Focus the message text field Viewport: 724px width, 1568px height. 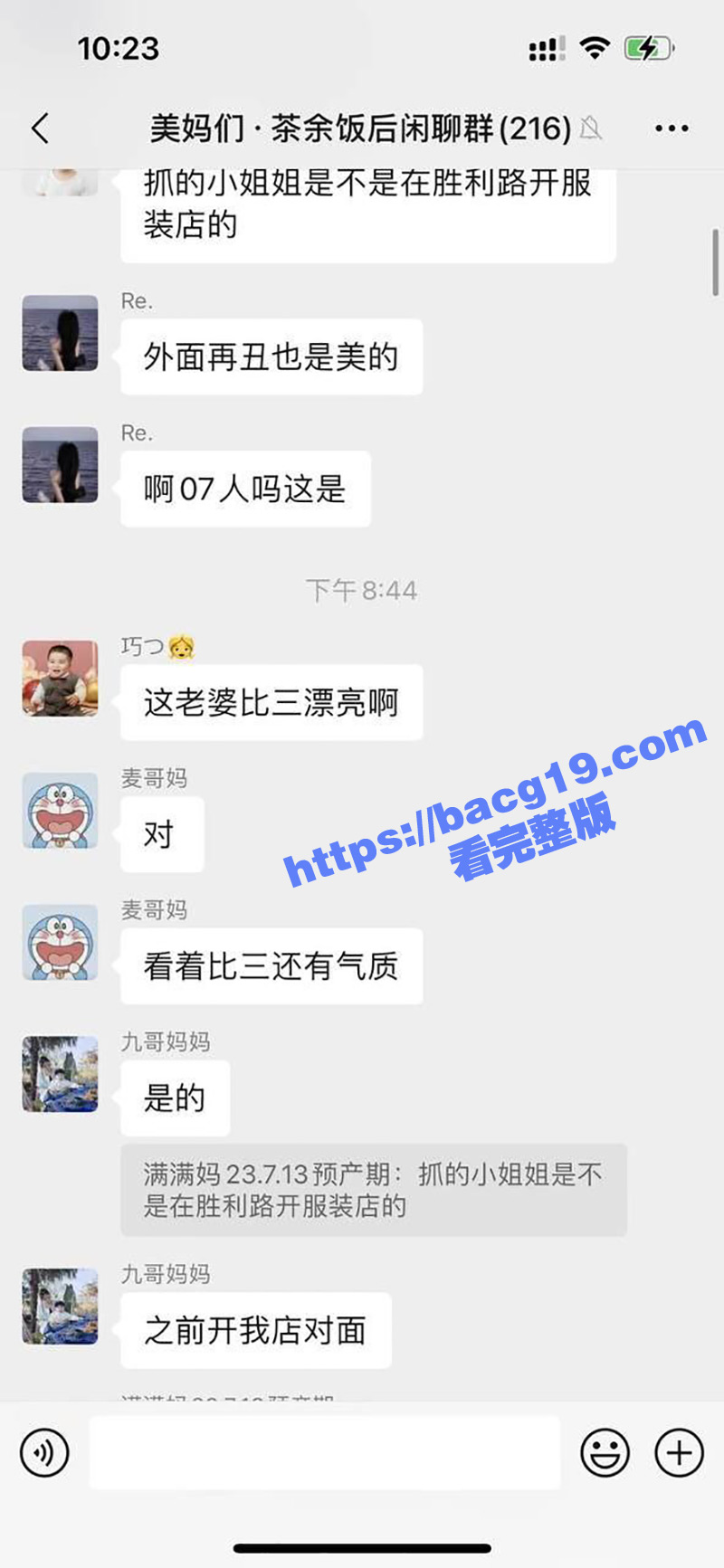324,1453
